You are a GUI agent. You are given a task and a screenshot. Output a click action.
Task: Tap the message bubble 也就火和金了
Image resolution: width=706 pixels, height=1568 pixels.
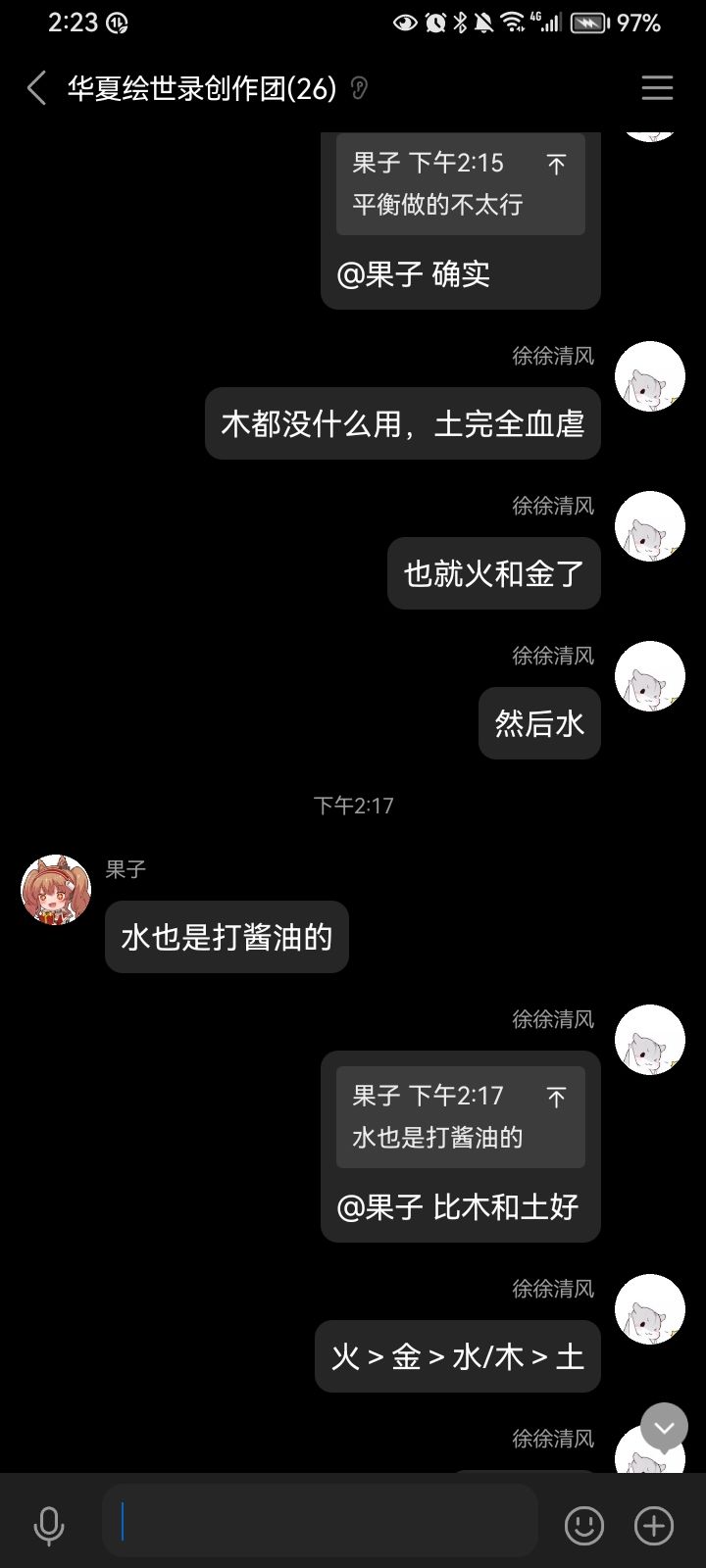coord(493,573)
